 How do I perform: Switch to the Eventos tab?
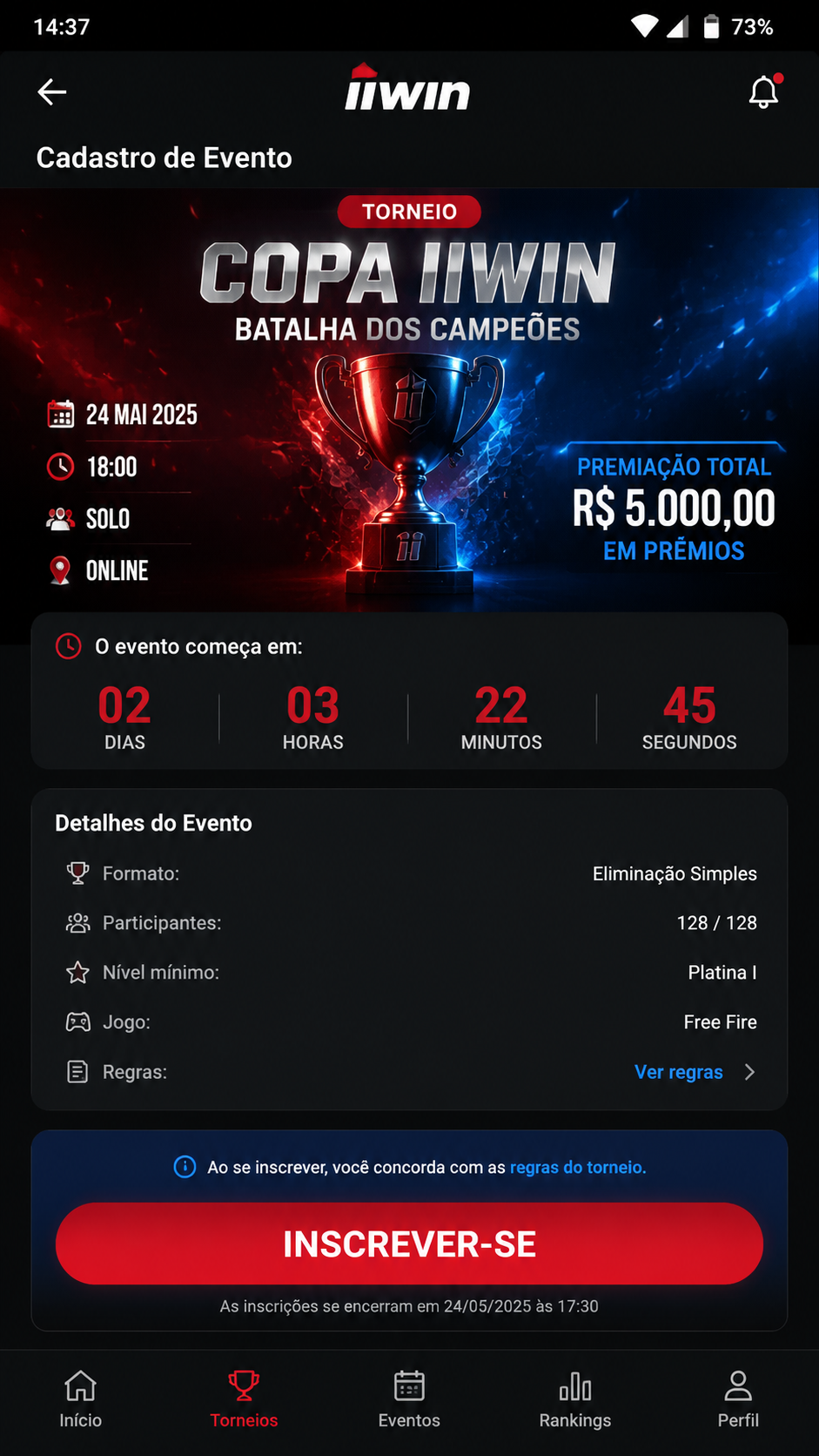[x=409, y=1399]
